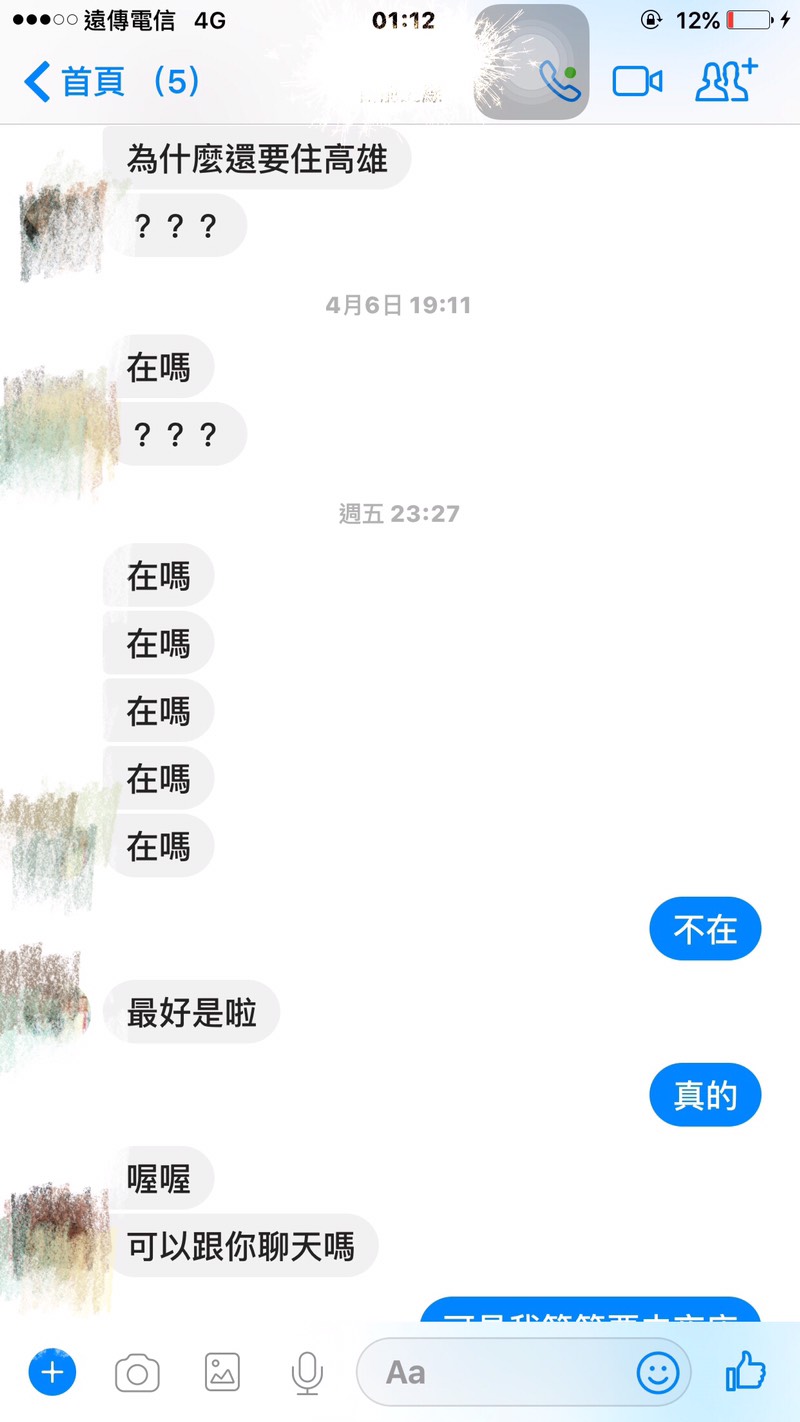The height and width of the screenshot is (1422, 800).
Task: Open the emoji smiley picker
Action: (657, 1373)
